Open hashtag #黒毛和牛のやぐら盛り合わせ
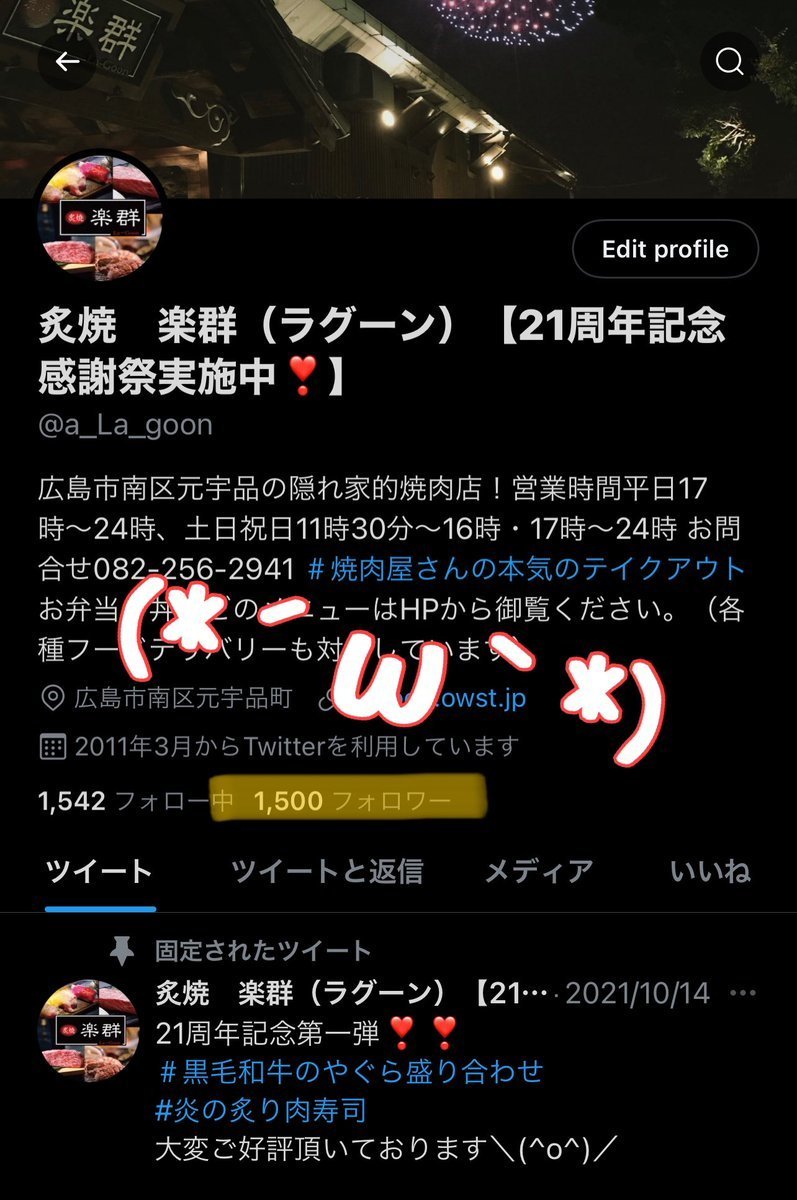The height and width of the screenshot is (1200, 797). 351,1071
